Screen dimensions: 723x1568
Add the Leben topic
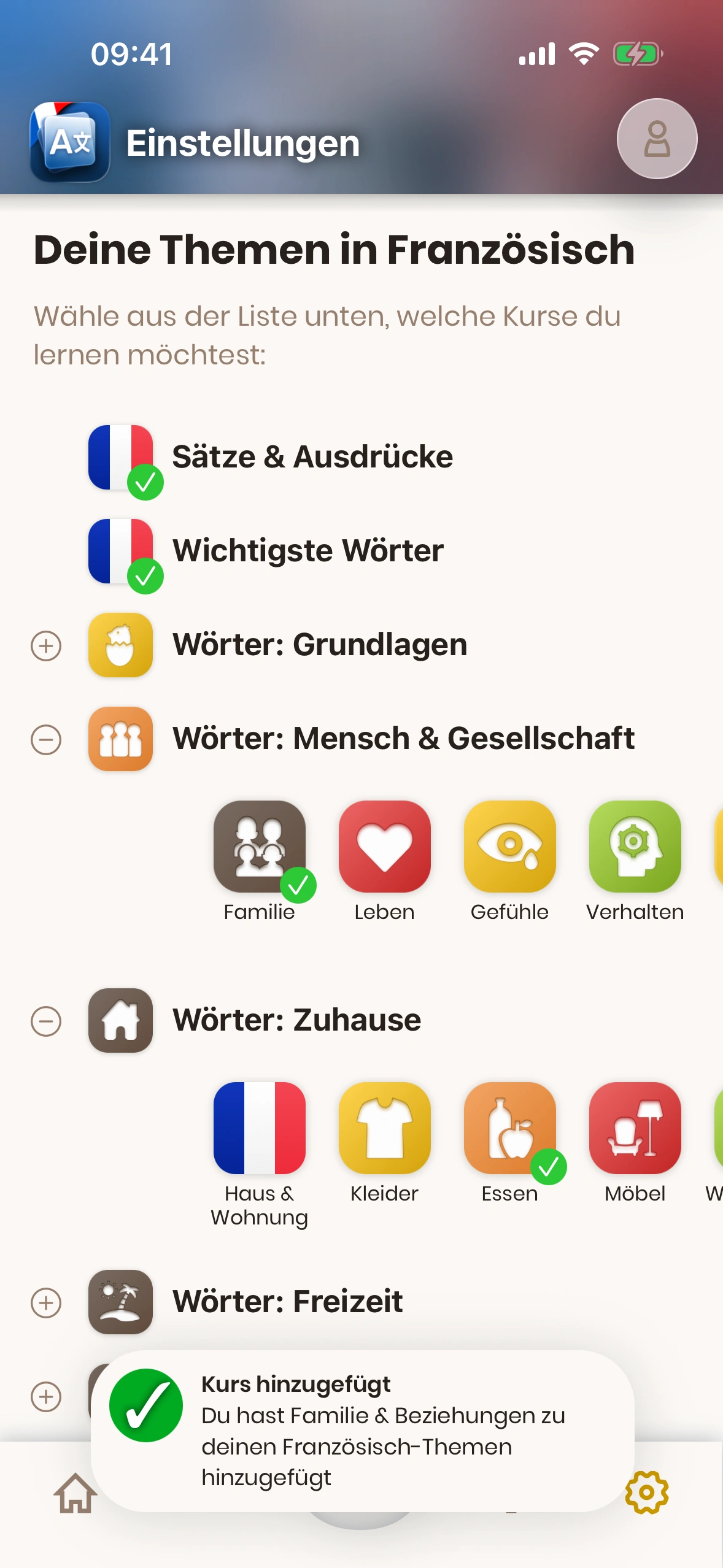coord(384,847)
